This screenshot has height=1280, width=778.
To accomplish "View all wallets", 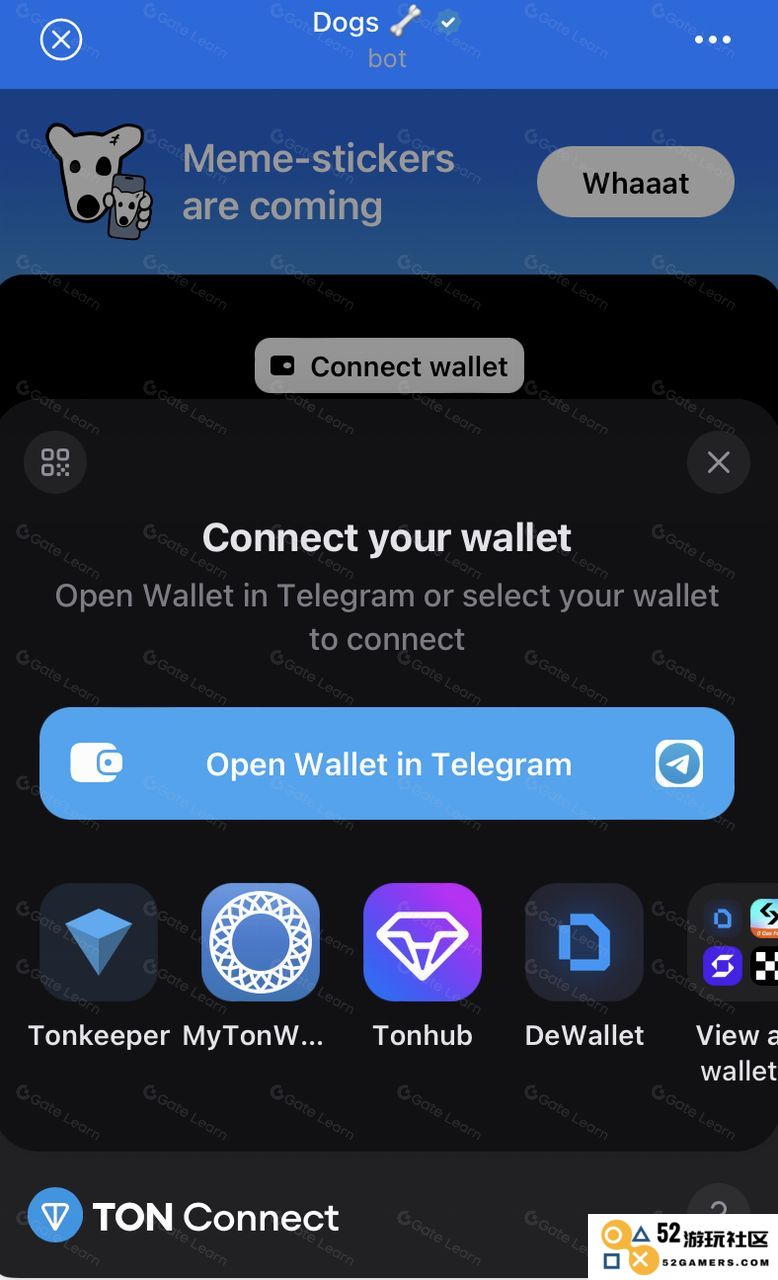I will (737, 943).
